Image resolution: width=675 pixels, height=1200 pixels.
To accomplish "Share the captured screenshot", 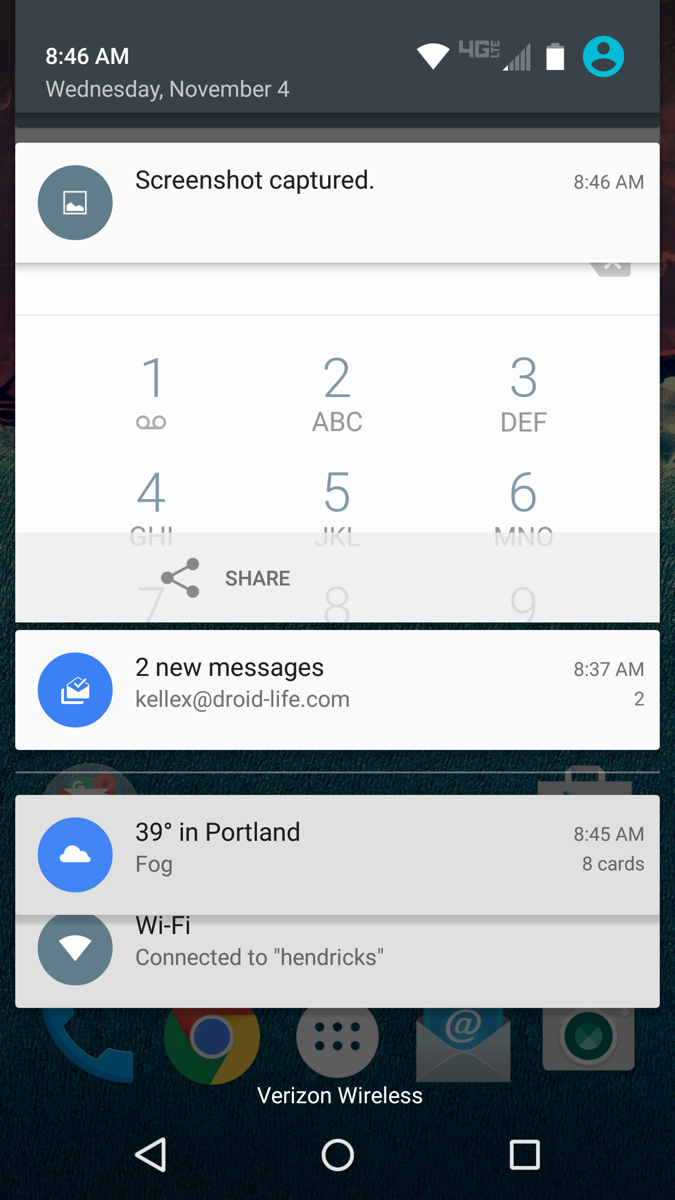I will [x=227, y=578].
